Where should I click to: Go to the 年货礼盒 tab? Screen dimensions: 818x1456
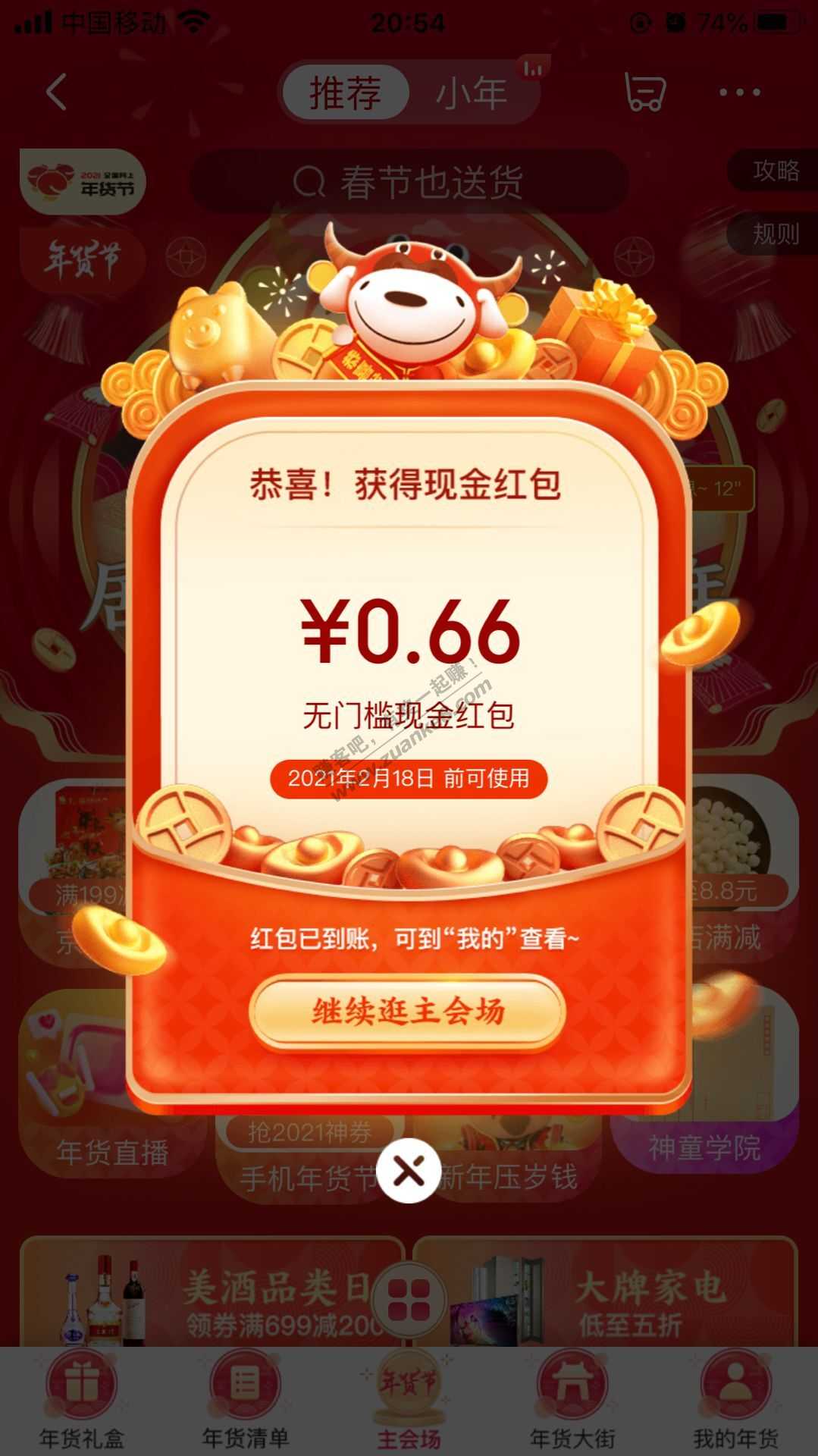(81, 1401)
